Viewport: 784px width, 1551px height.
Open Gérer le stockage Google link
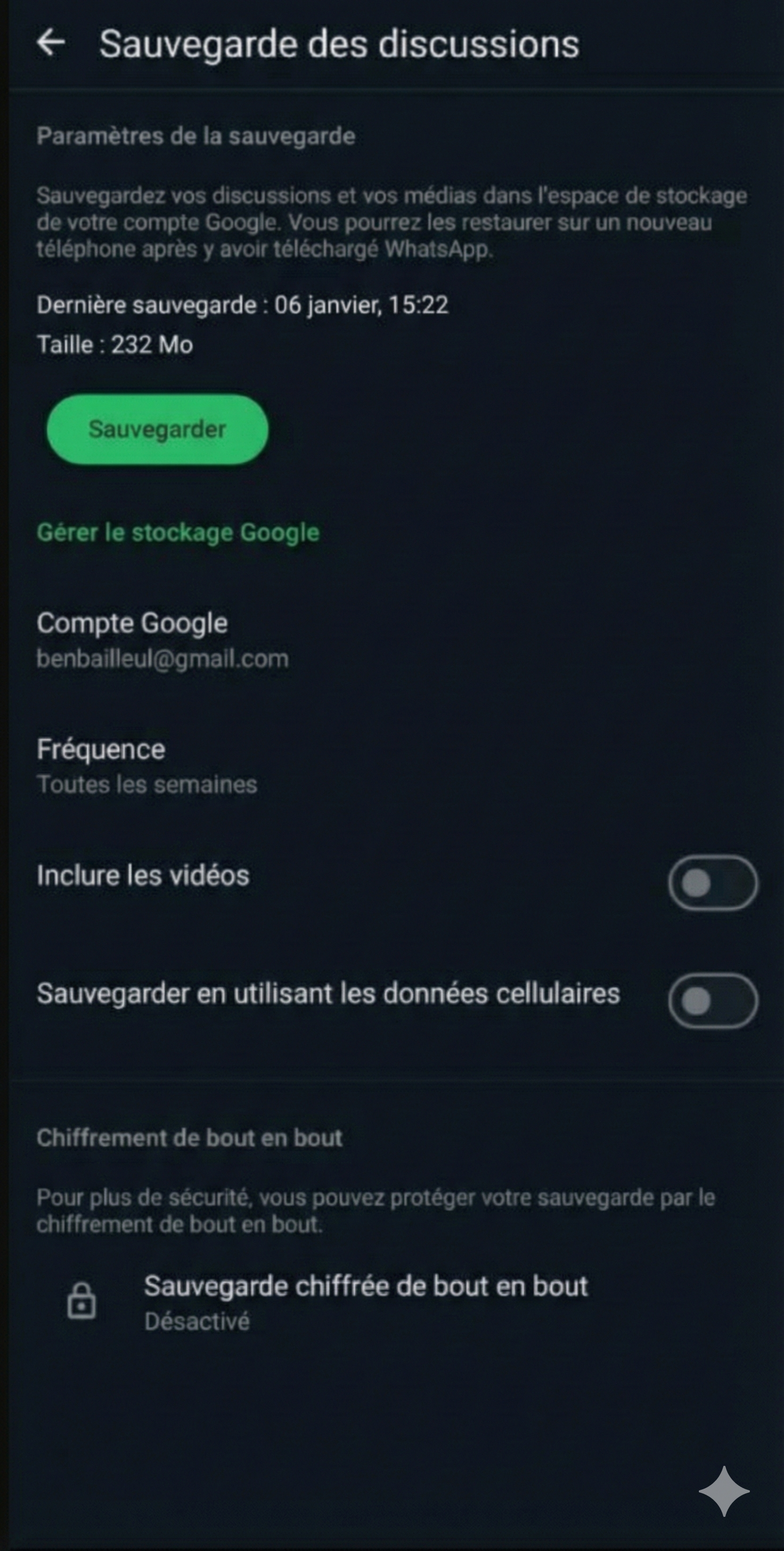click(x=178, y=532)
